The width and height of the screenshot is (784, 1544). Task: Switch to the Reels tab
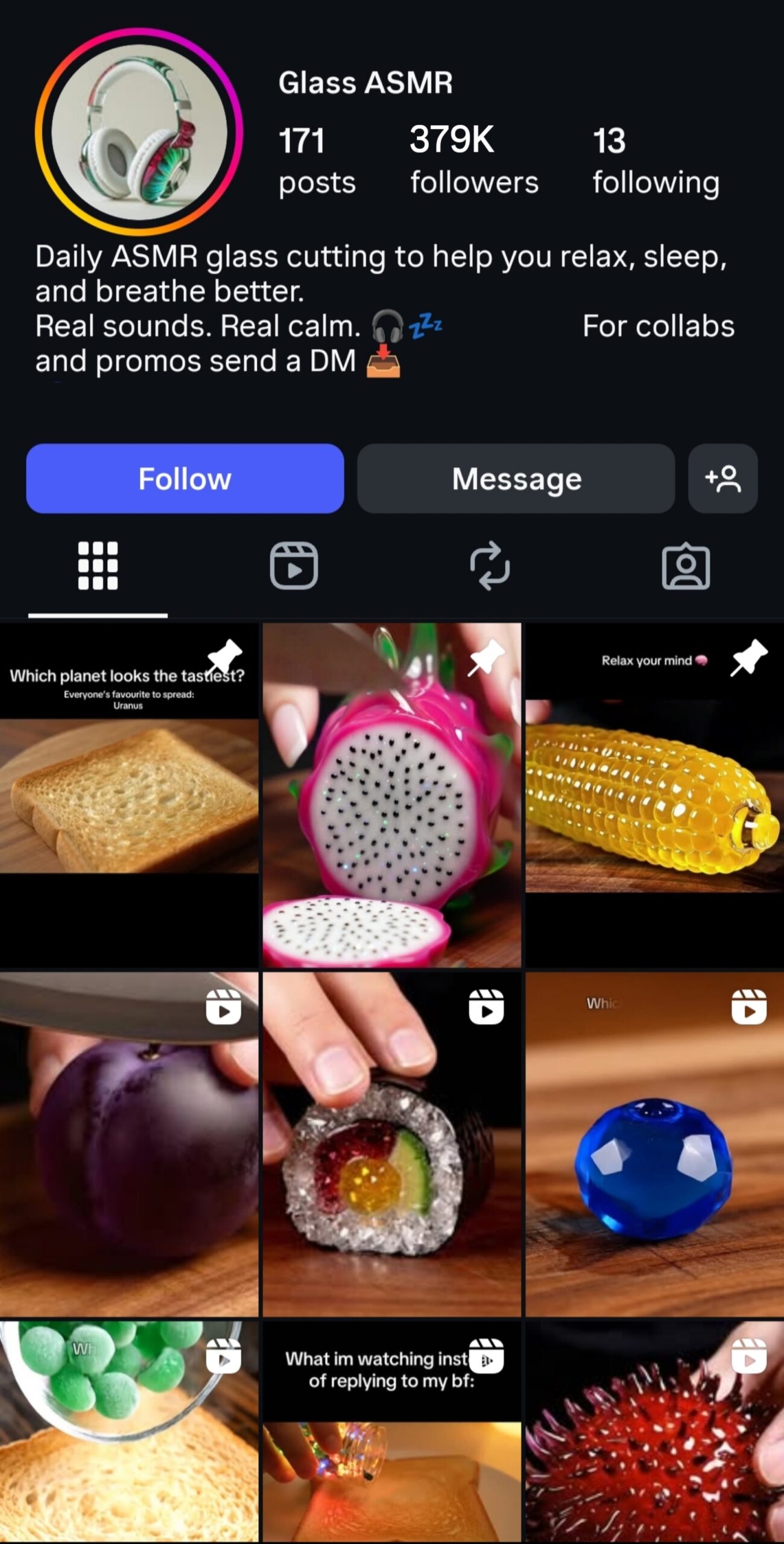coord(294,566)
